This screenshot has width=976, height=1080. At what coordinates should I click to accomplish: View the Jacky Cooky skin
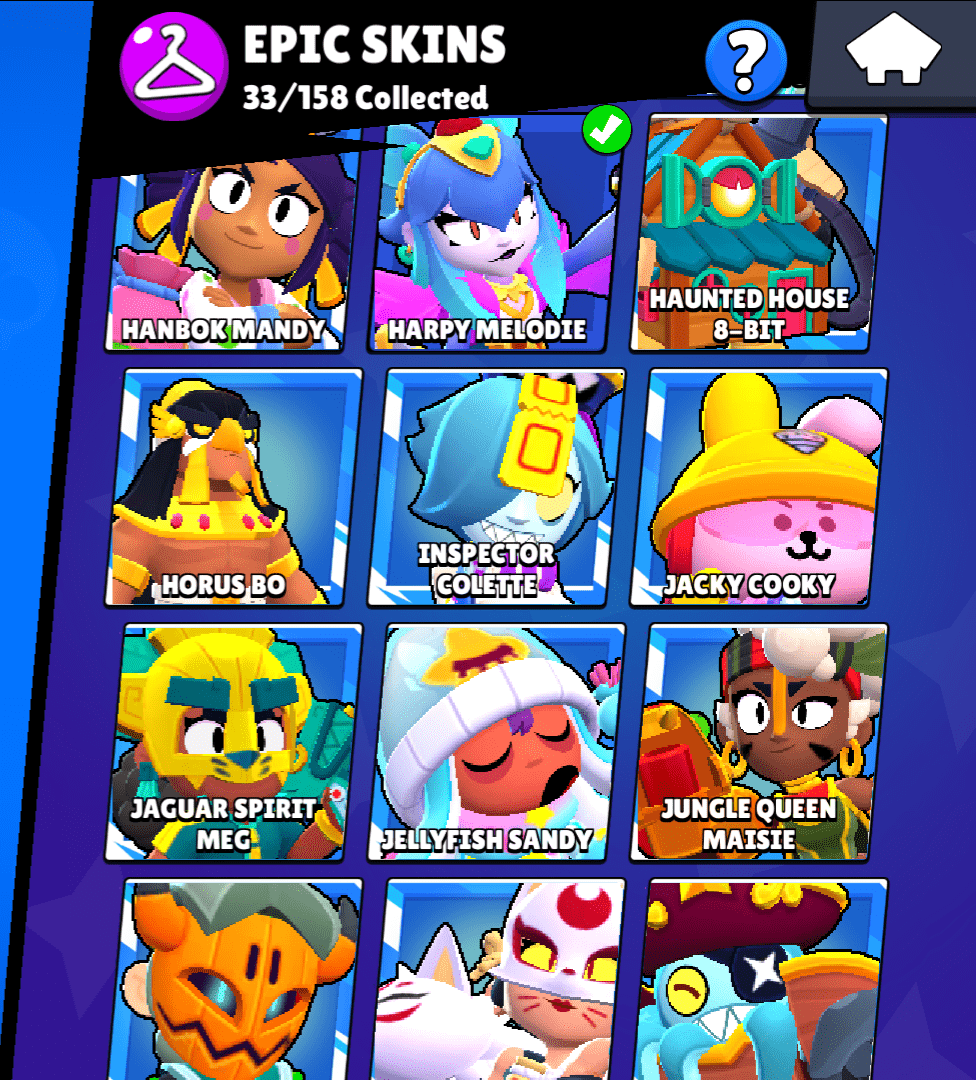pos(759,488)
